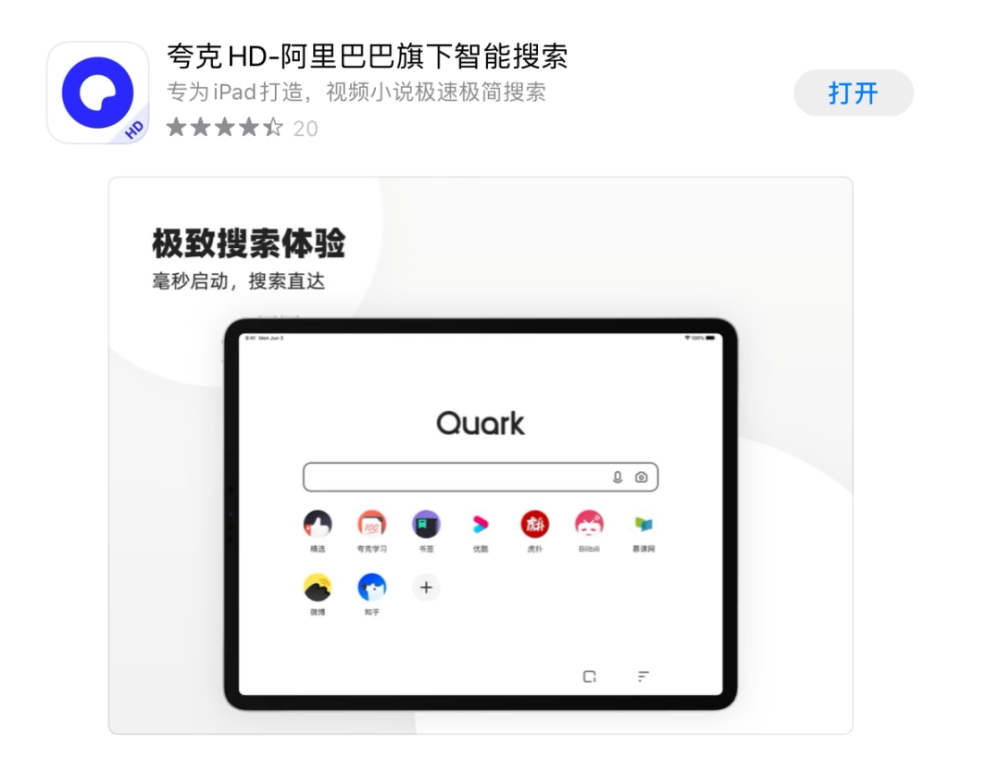1000x770 pixels.
Task: Tap the 打开 button to open the app
Action: click(x=853, y=93)
